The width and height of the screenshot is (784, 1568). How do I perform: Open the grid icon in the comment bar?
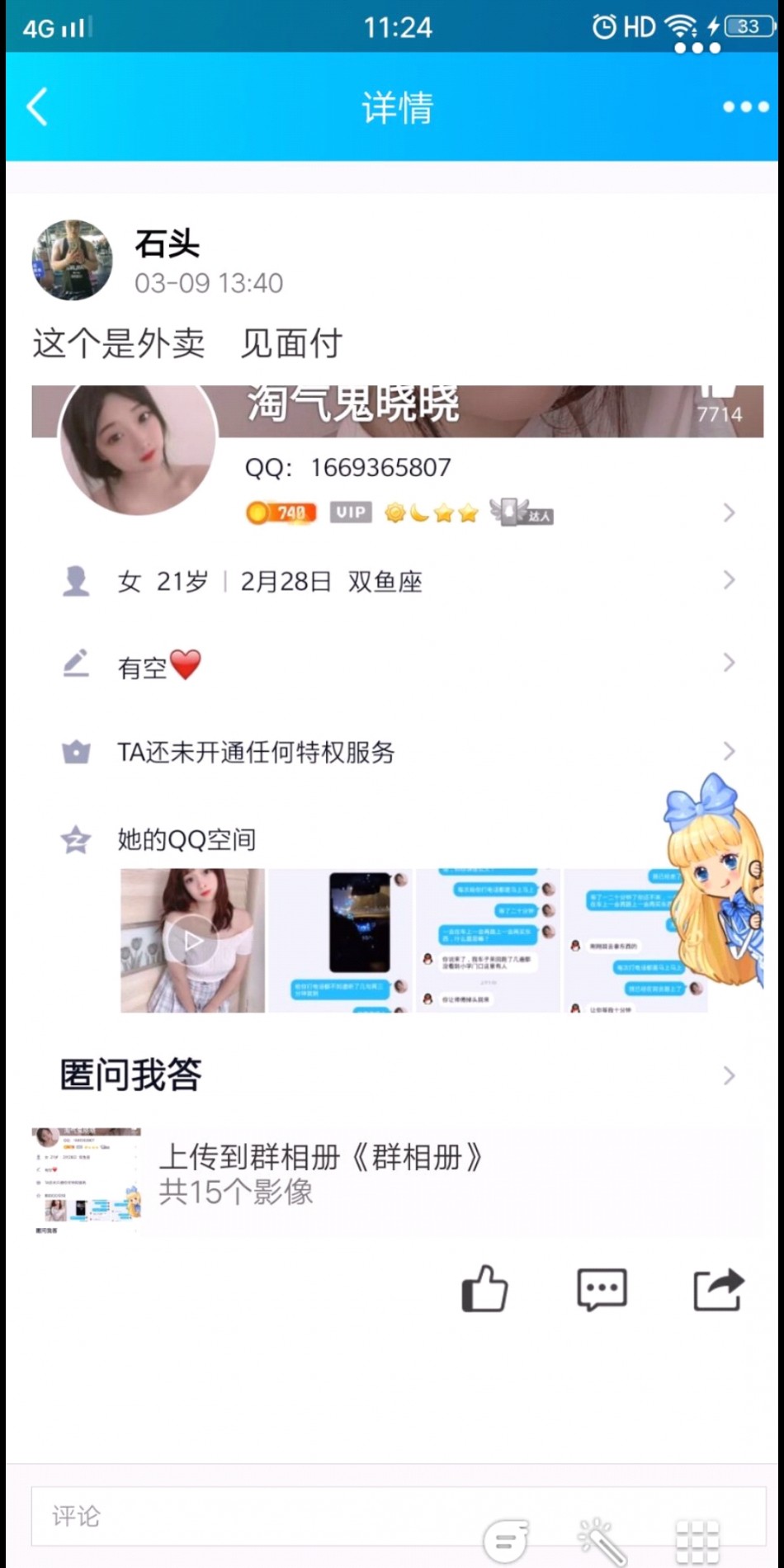(697, 1540)
